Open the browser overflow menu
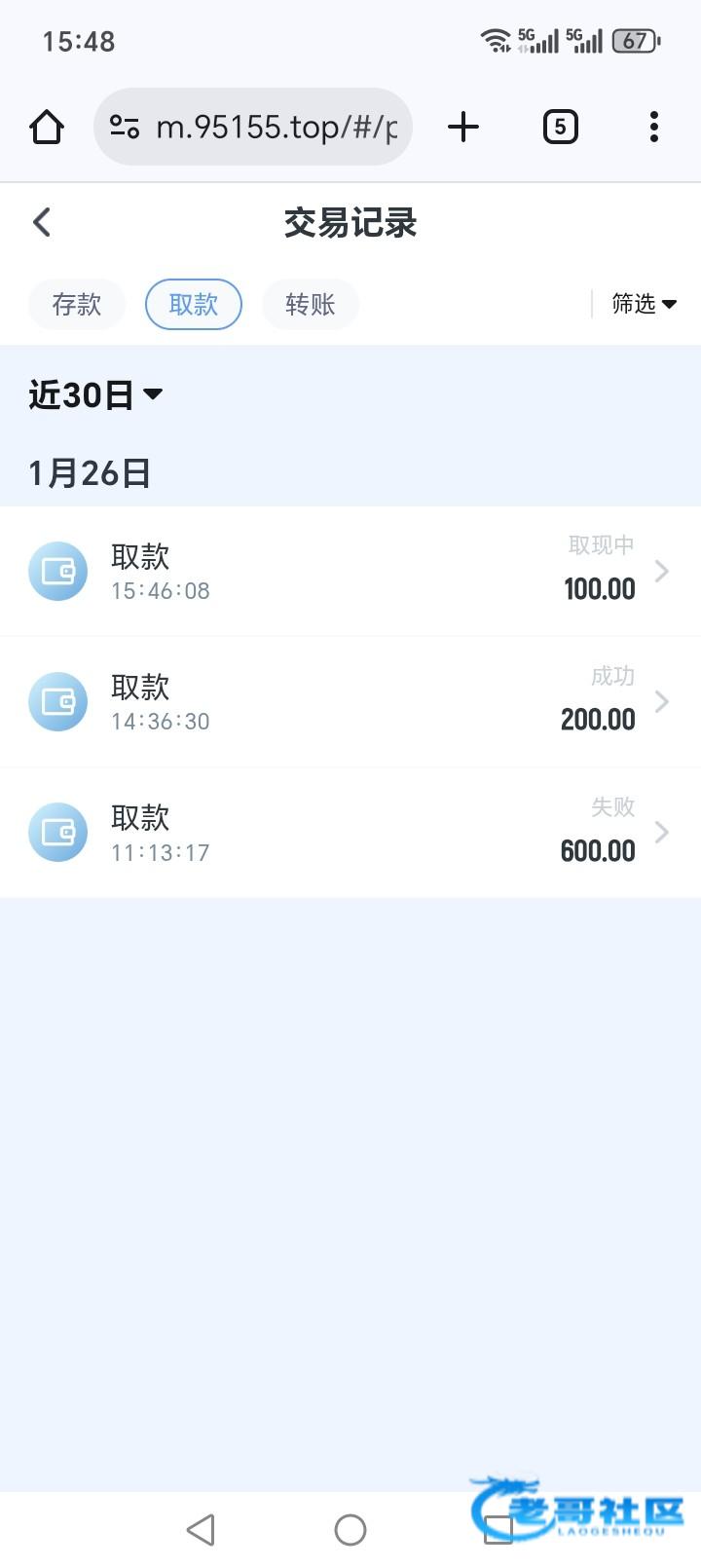Viewport: 701px width, 1568px height. coord(653,127)
